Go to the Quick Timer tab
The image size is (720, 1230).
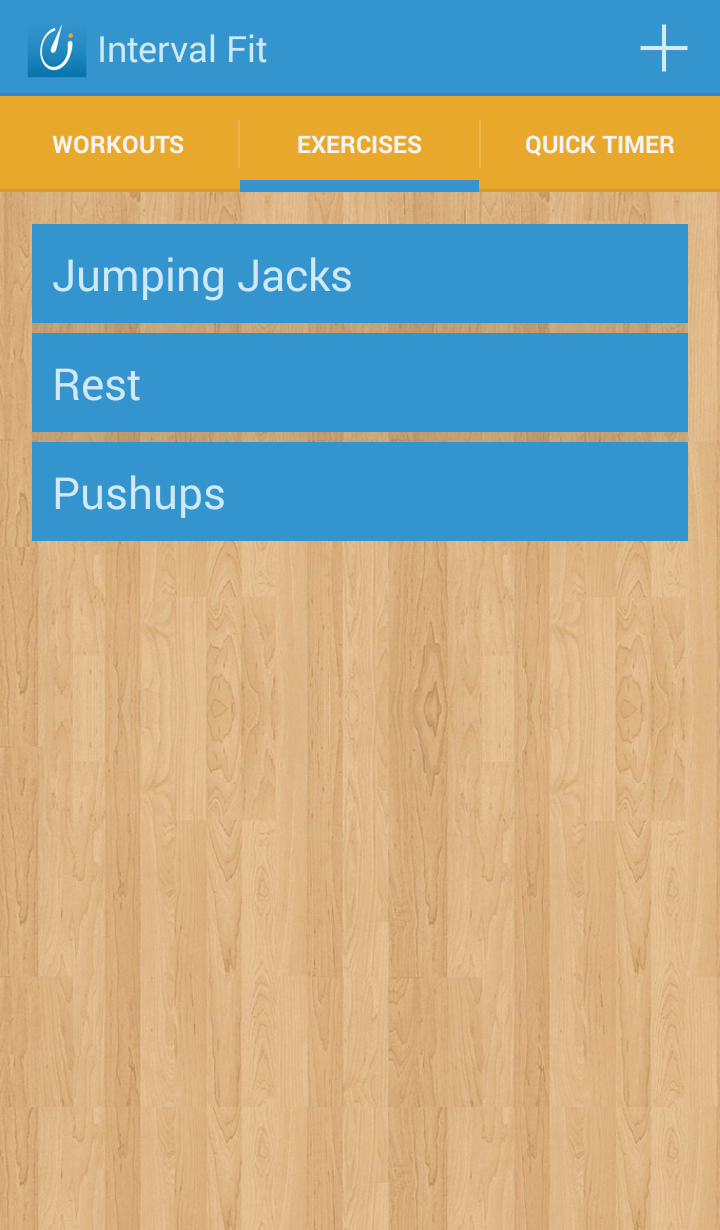(599, 145)
